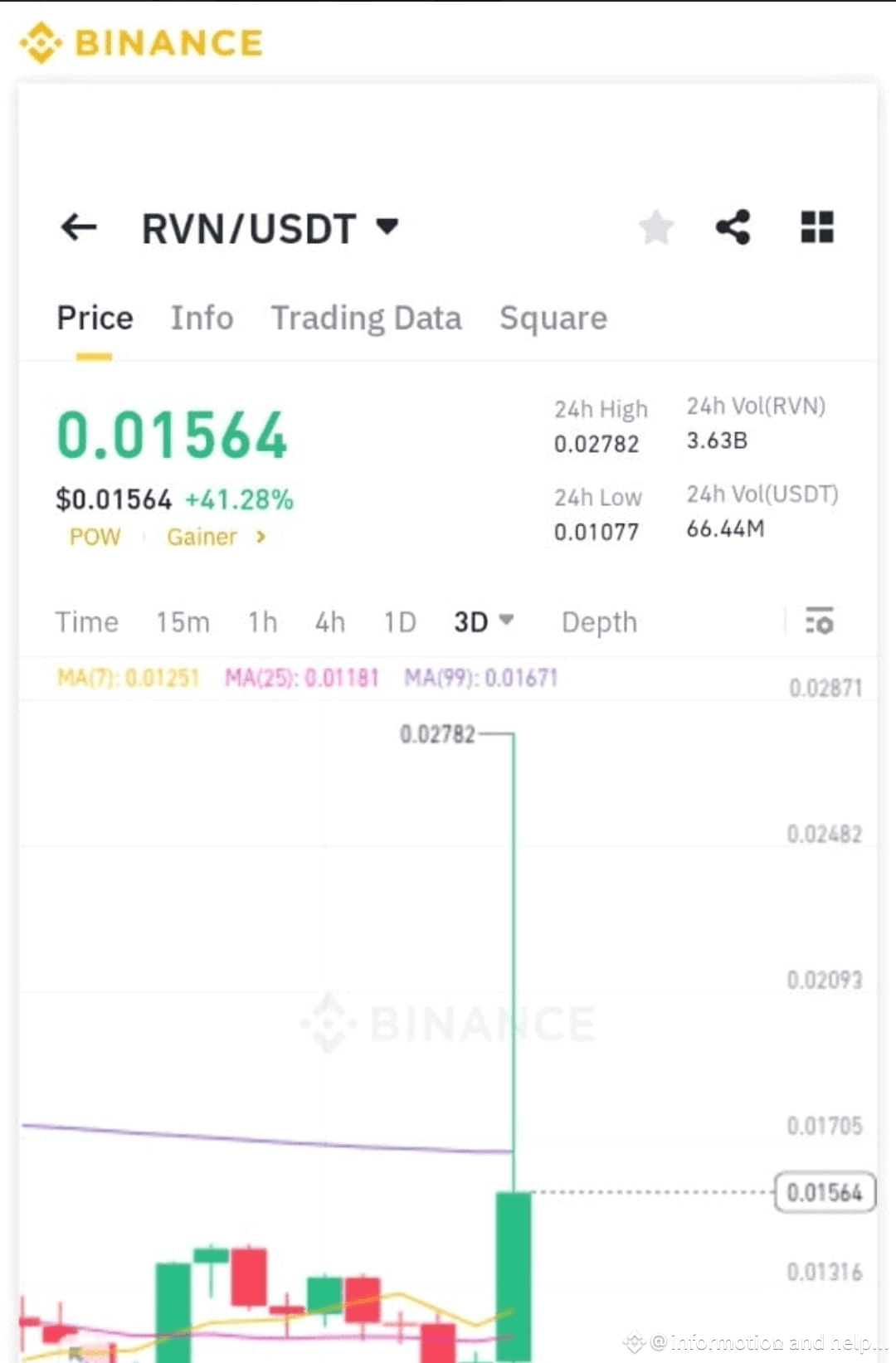Open the Square tab
Image resolution: width=896 pixels, height=1363 pixels.
click(x=553, y=319)
